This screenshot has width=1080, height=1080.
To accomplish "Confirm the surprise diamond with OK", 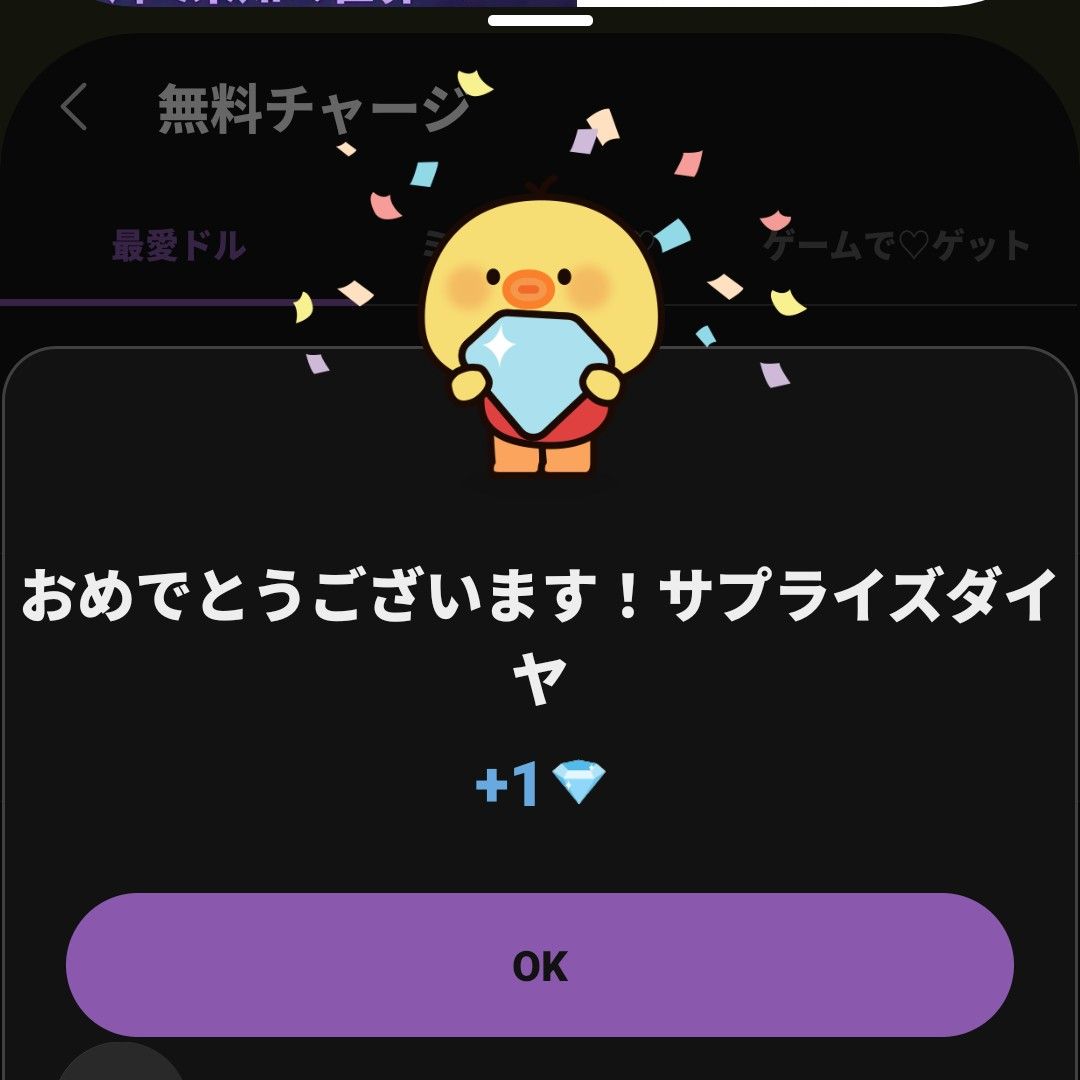I will coord(540,965).
